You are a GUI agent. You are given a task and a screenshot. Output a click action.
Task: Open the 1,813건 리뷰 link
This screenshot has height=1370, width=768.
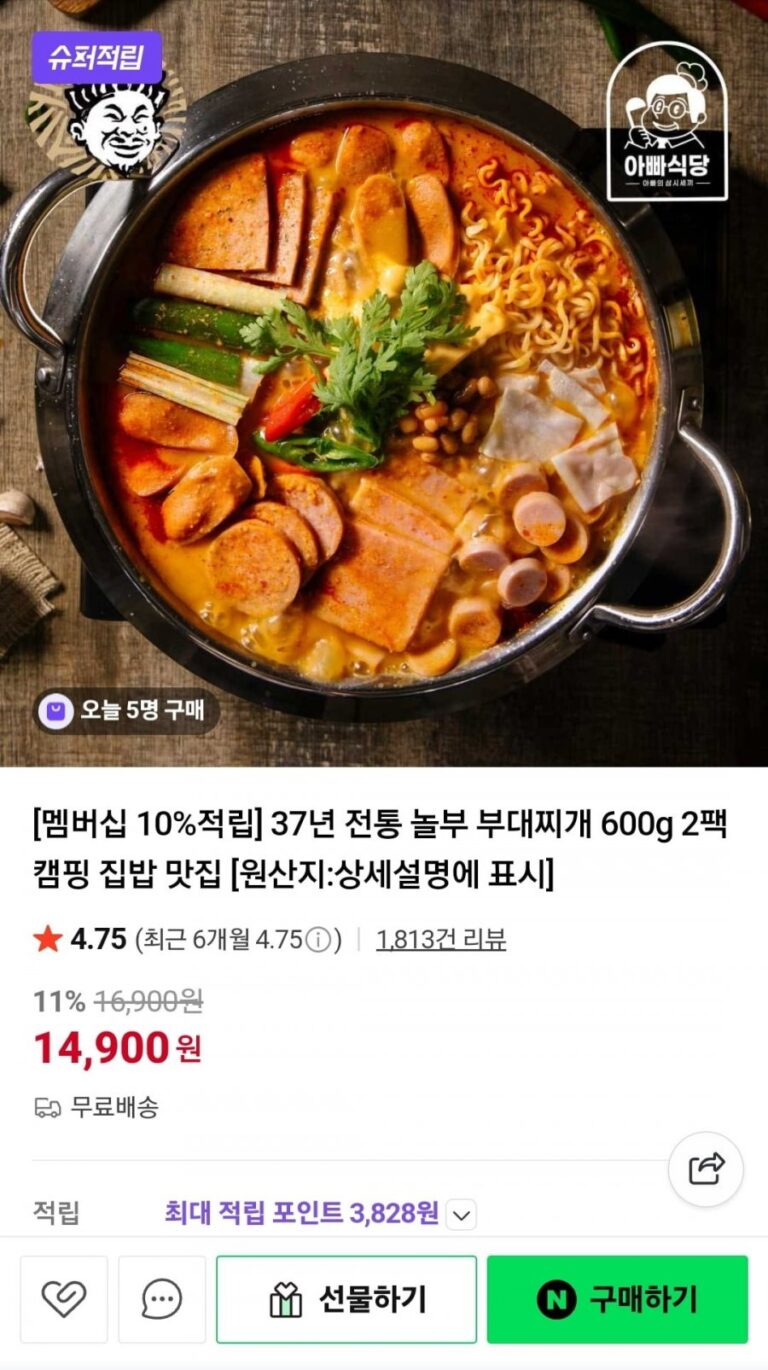(x=441, y=940)
